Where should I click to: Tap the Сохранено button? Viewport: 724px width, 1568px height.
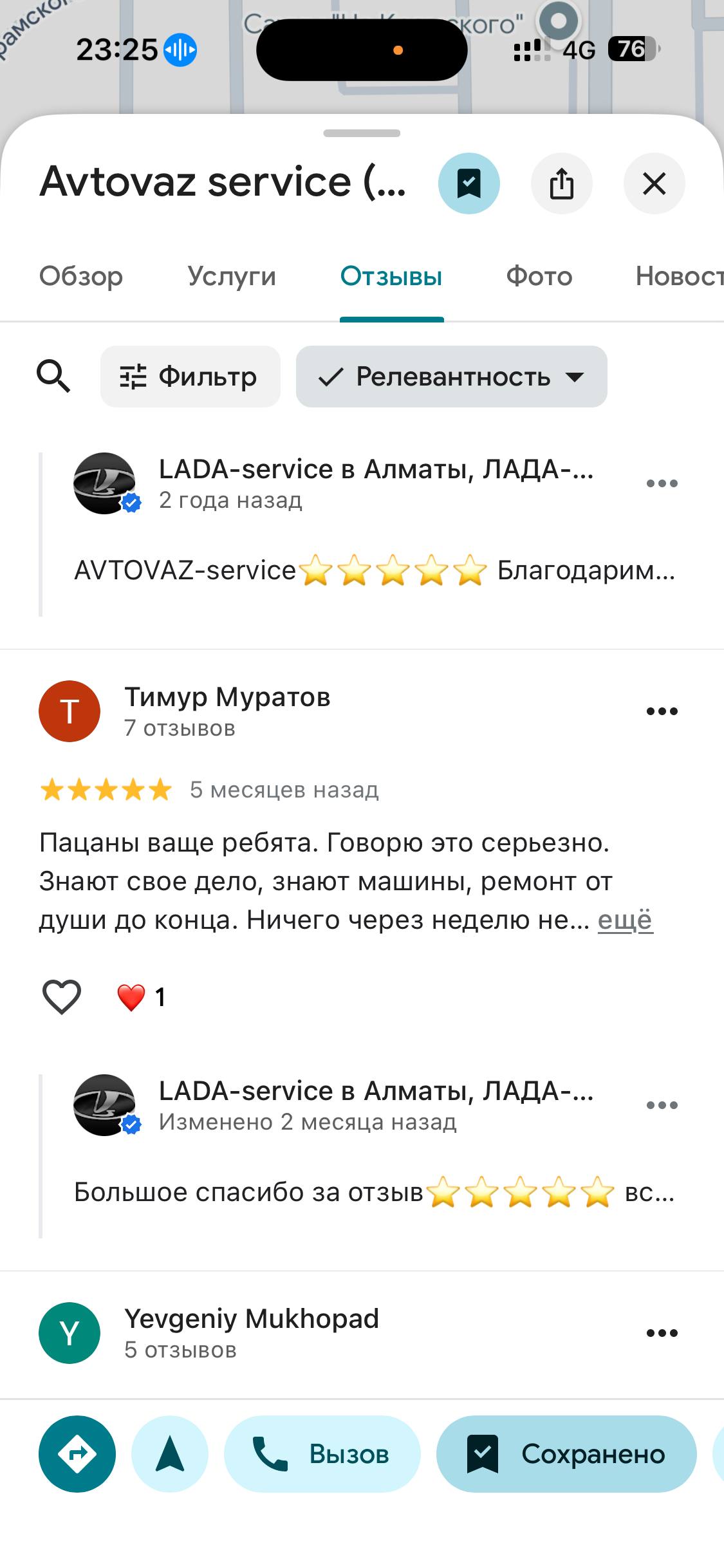tap(566, 1454)
